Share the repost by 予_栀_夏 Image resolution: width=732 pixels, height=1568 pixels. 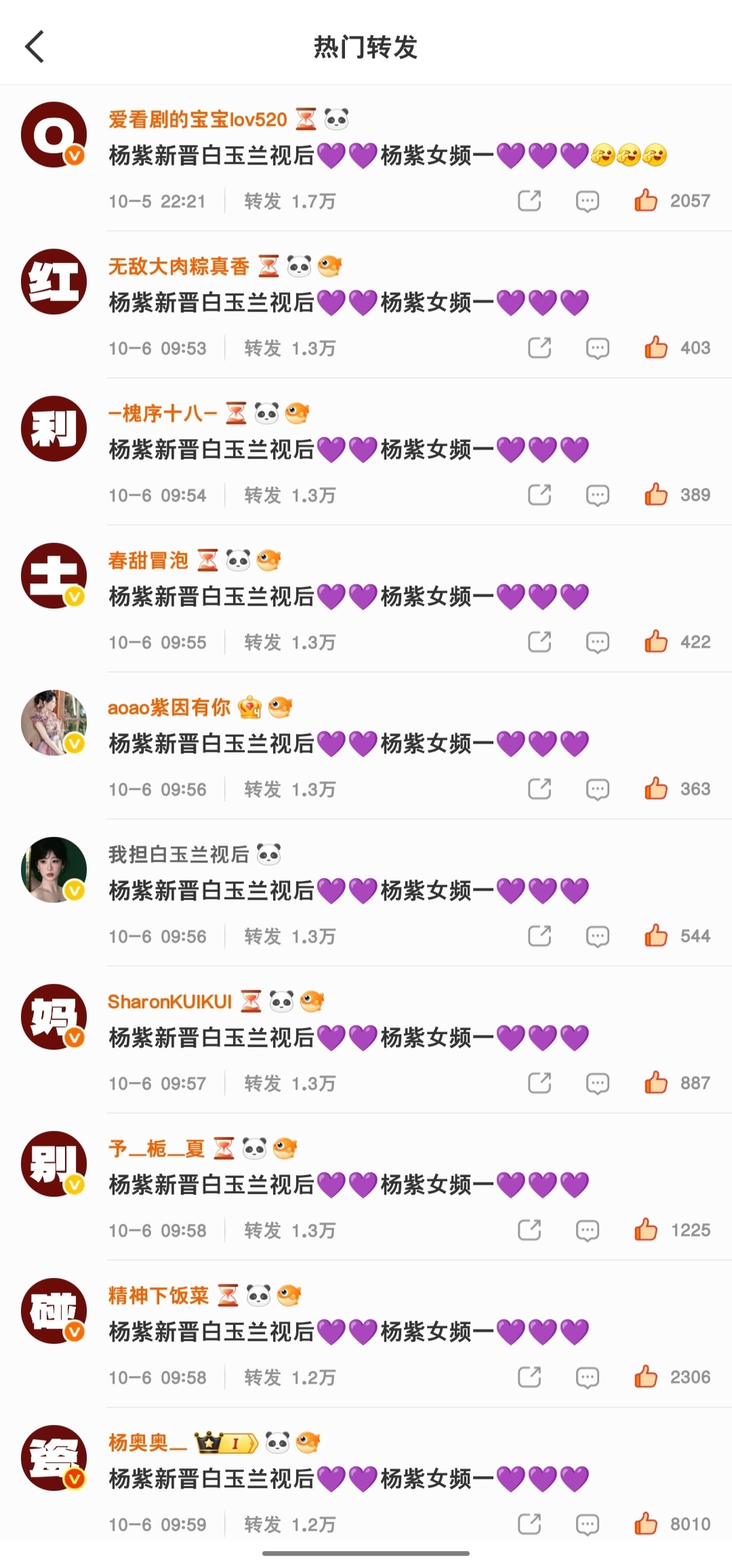coord(529,1230)
